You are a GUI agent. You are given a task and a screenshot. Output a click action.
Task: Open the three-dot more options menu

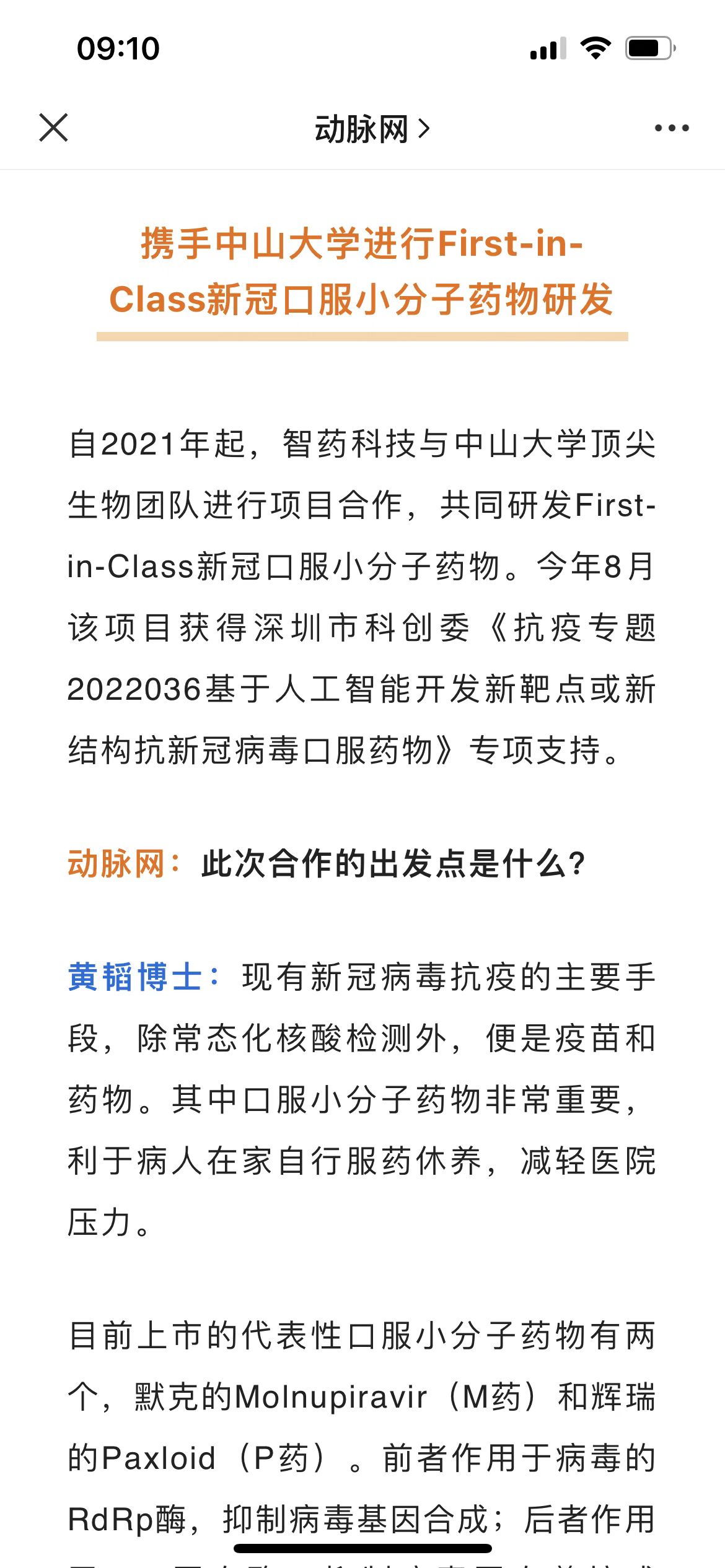(672, 128)
